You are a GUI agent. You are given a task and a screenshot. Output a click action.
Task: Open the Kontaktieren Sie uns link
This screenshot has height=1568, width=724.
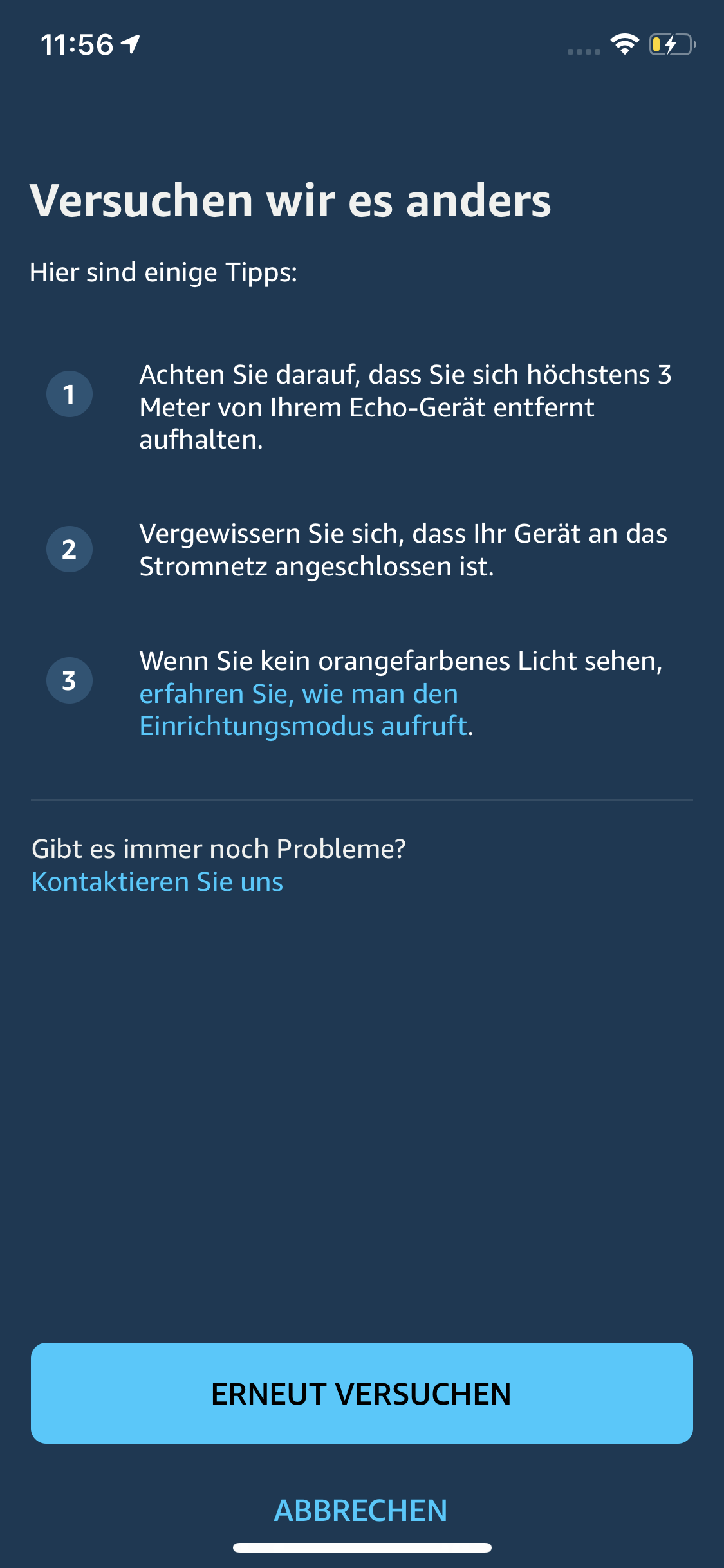tap(158, 882)
